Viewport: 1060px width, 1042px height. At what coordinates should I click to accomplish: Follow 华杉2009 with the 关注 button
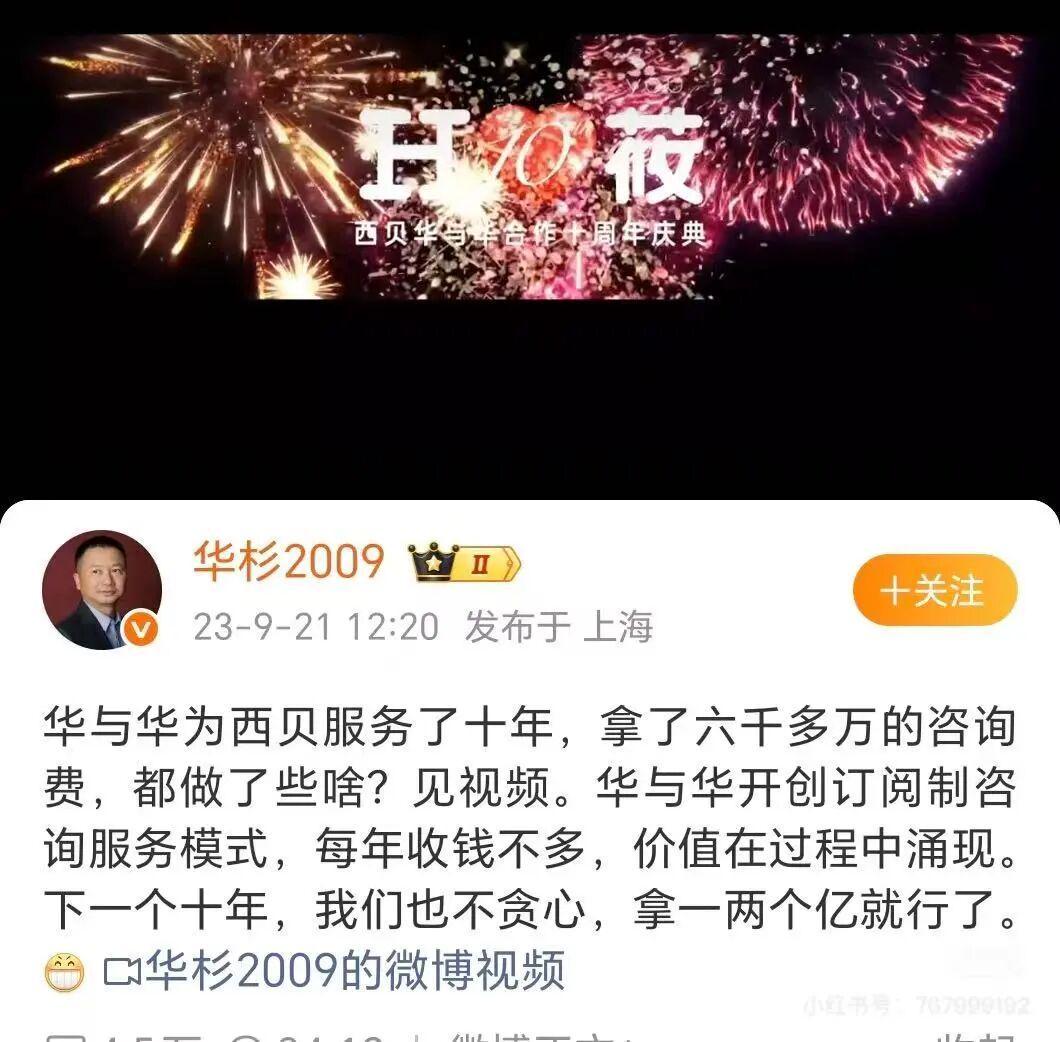coord(934,591)
